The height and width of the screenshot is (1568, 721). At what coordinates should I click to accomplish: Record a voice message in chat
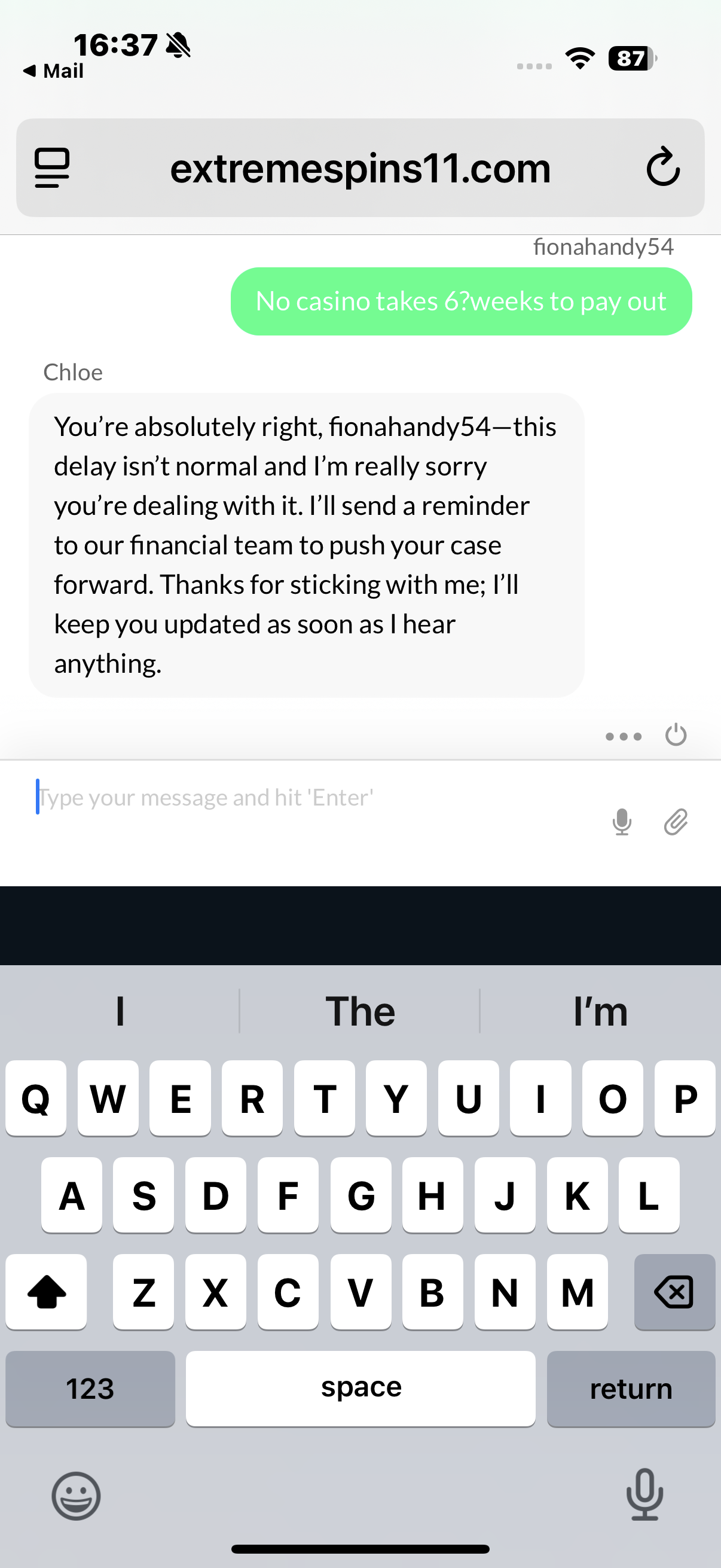pyautogui.click(x=622, y=822)
